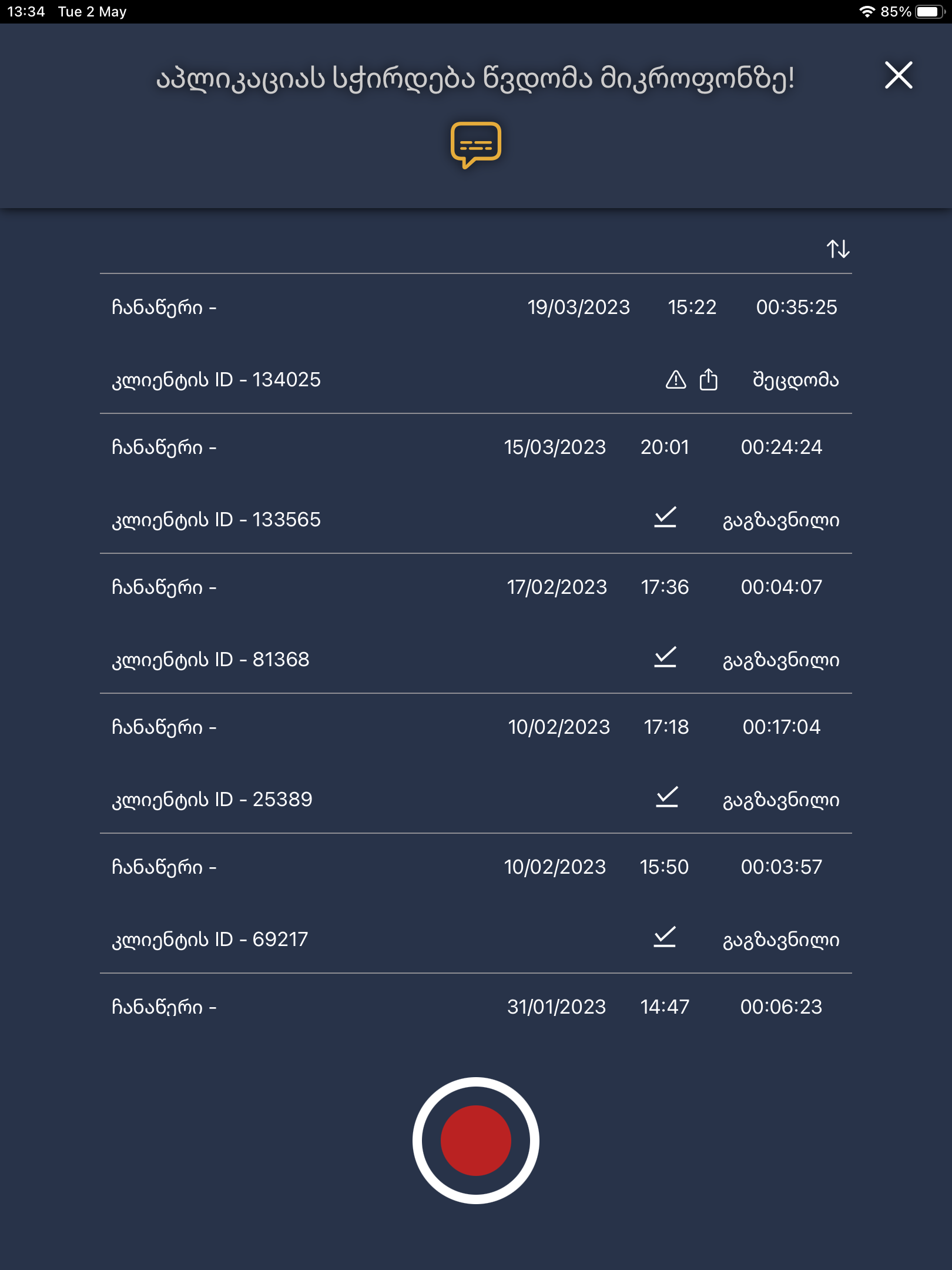Toggle the recordings sort order
This screenshot has width=952, height=1270.
coord(838,249)
